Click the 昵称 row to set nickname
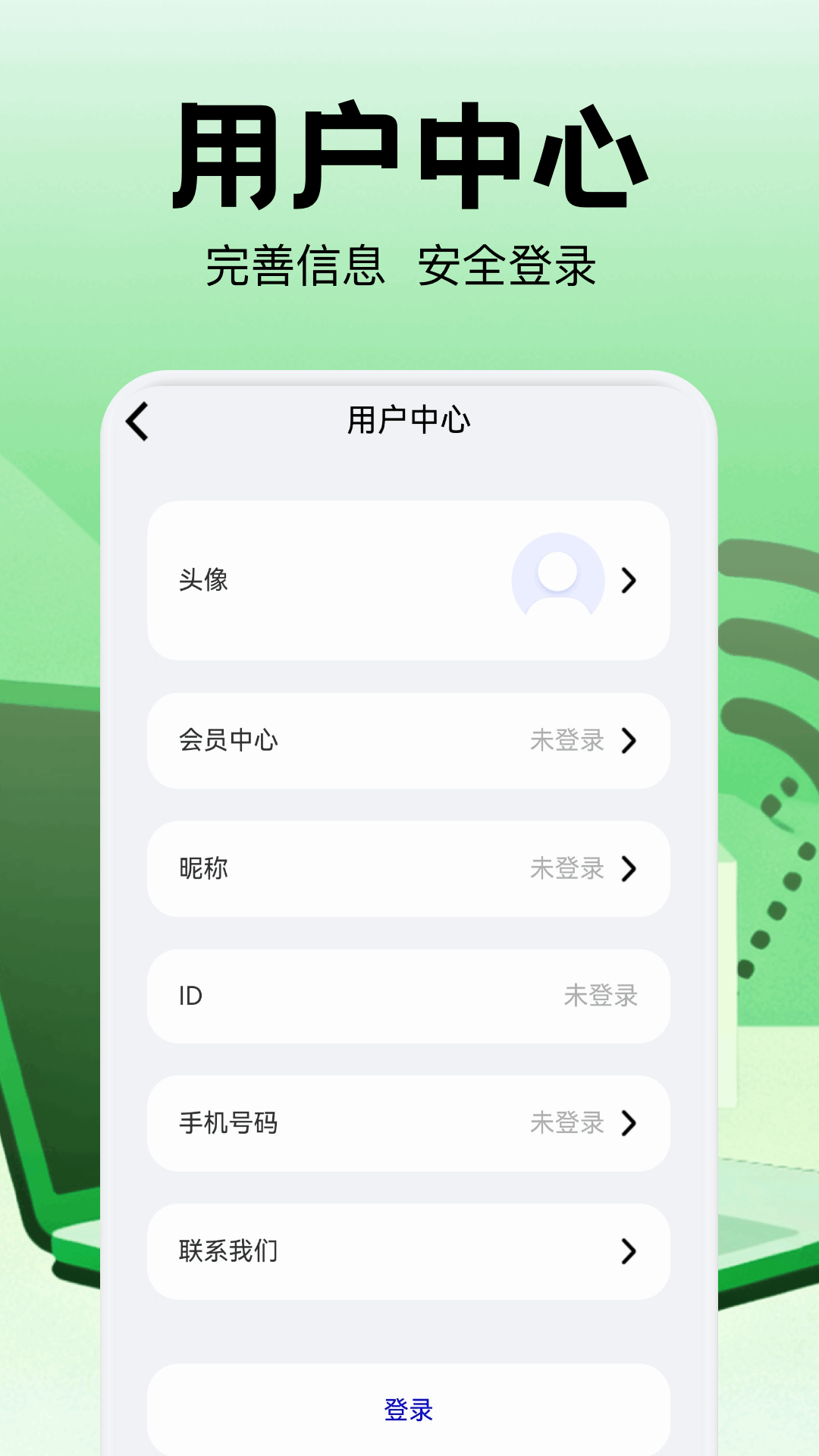This screenshot has height=1456, width=819. 407,869
